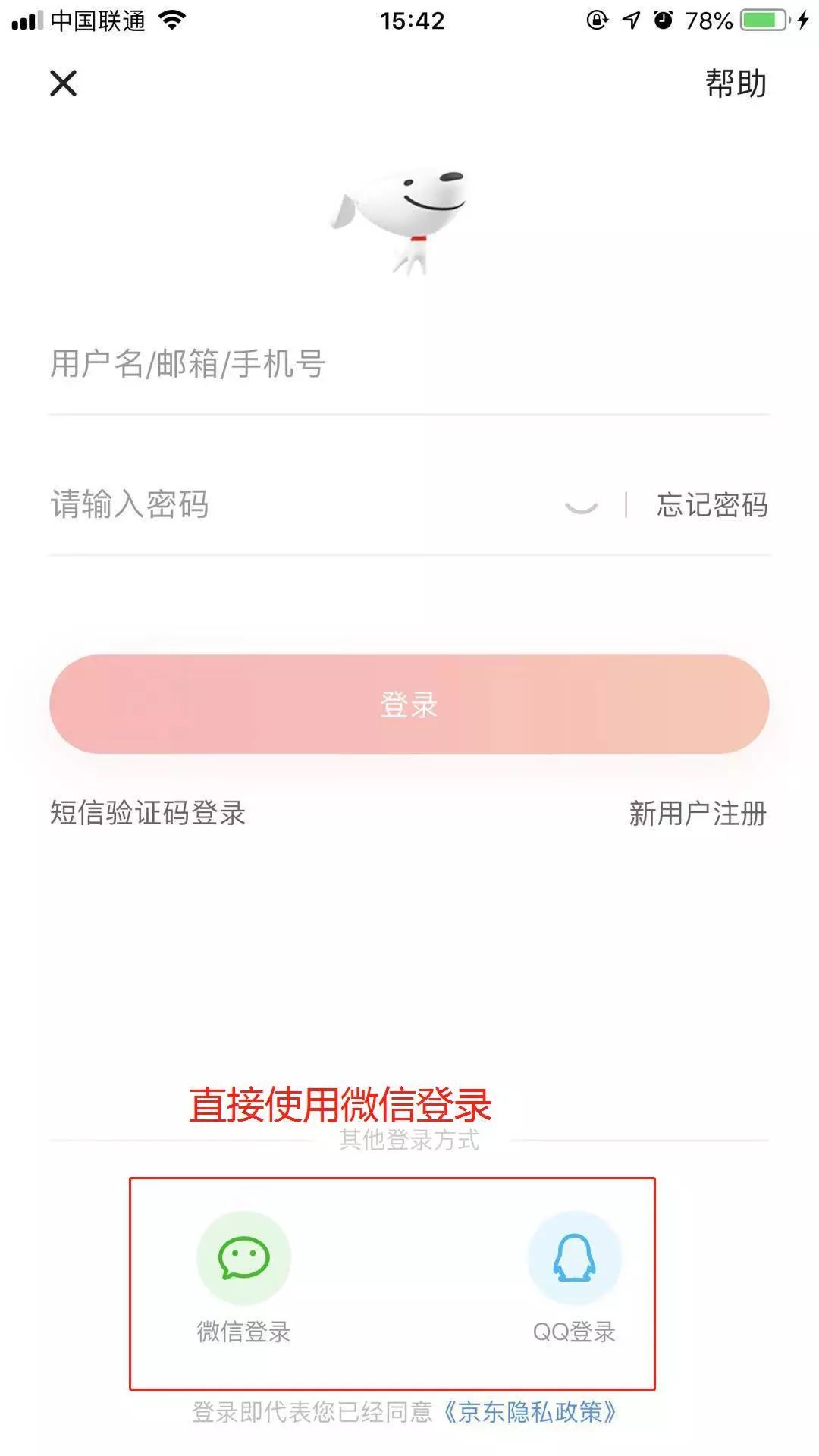This screenshot has width=819, height=1456.
Task: Tap the battery indicator in status bar
Action: pos(757,20)
